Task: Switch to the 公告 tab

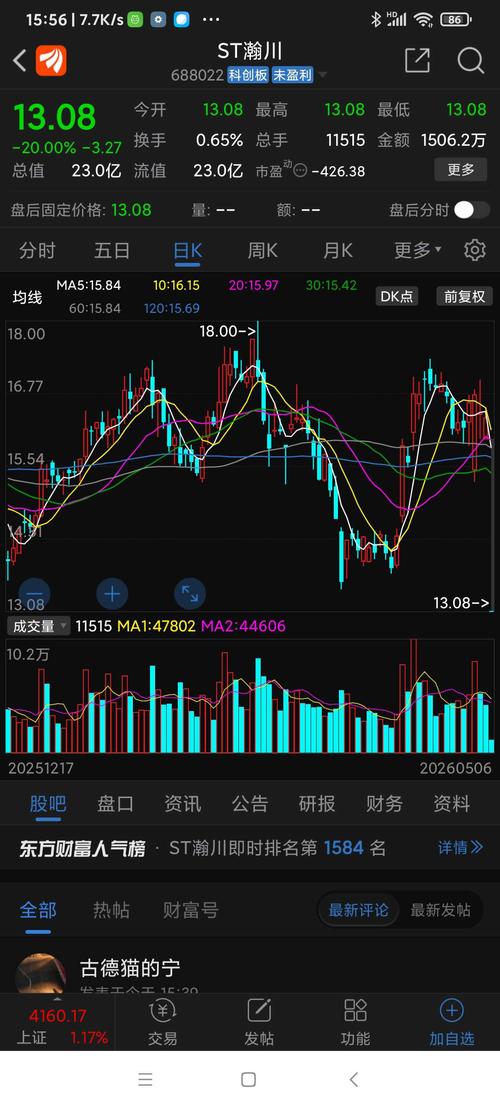Action: (x=250, y=803)
